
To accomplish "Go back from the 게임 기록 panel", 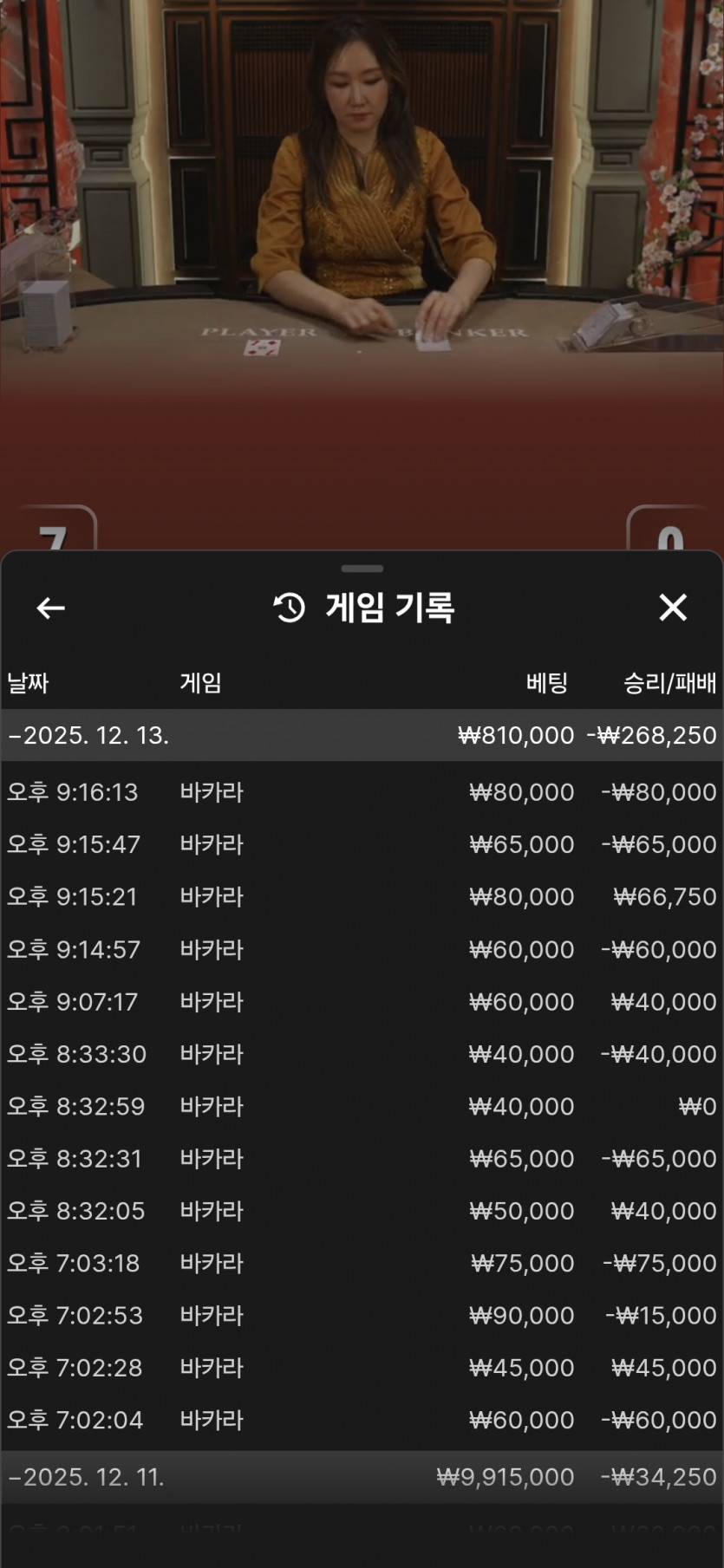I will [x=51, y=608].
